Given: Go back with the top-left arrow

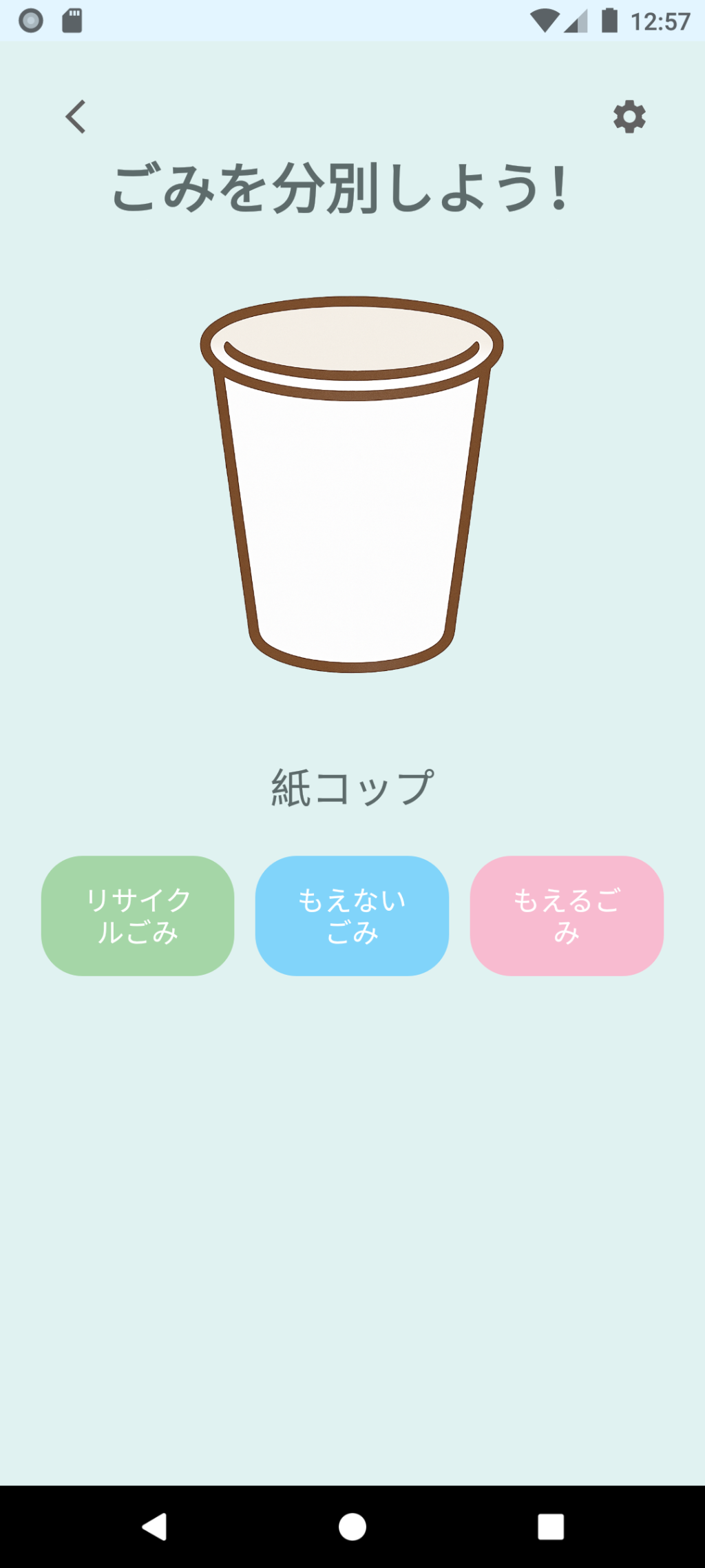Looking at the screenshot, I should click(76, 116).
